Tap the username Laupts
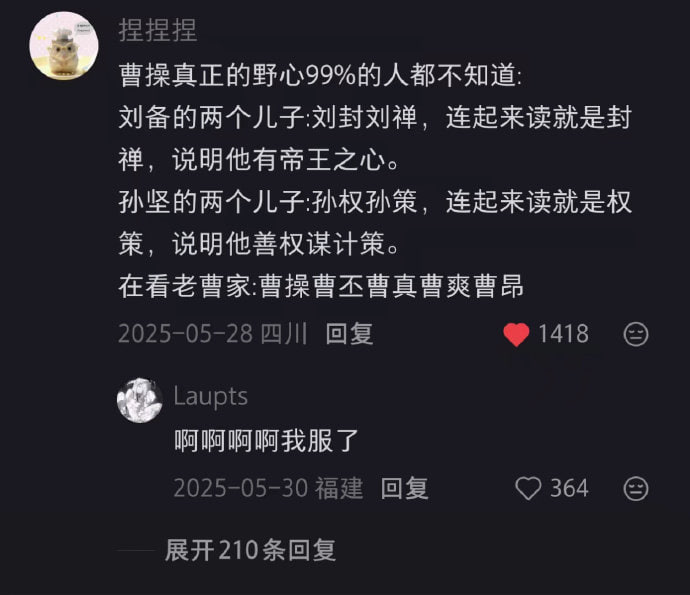 (210, 396)
